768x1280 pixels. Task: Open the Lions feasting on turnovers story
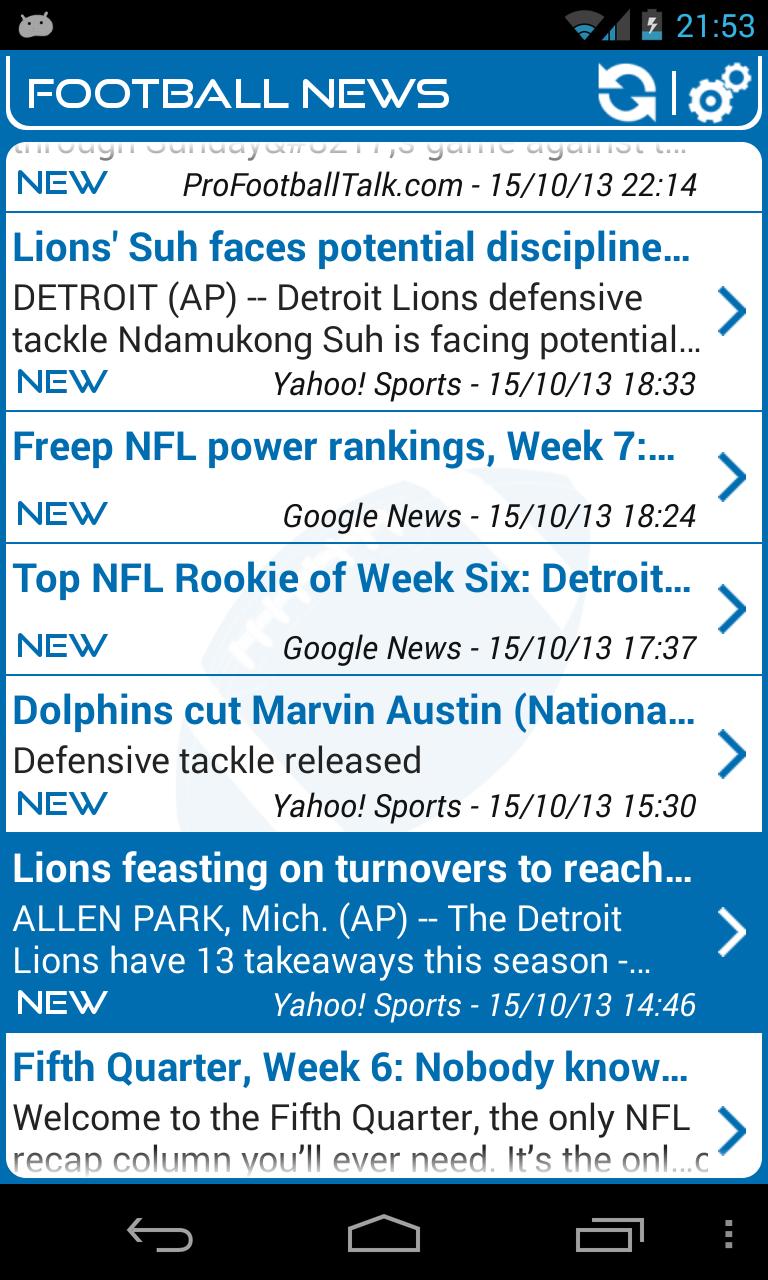click(350, 930)
